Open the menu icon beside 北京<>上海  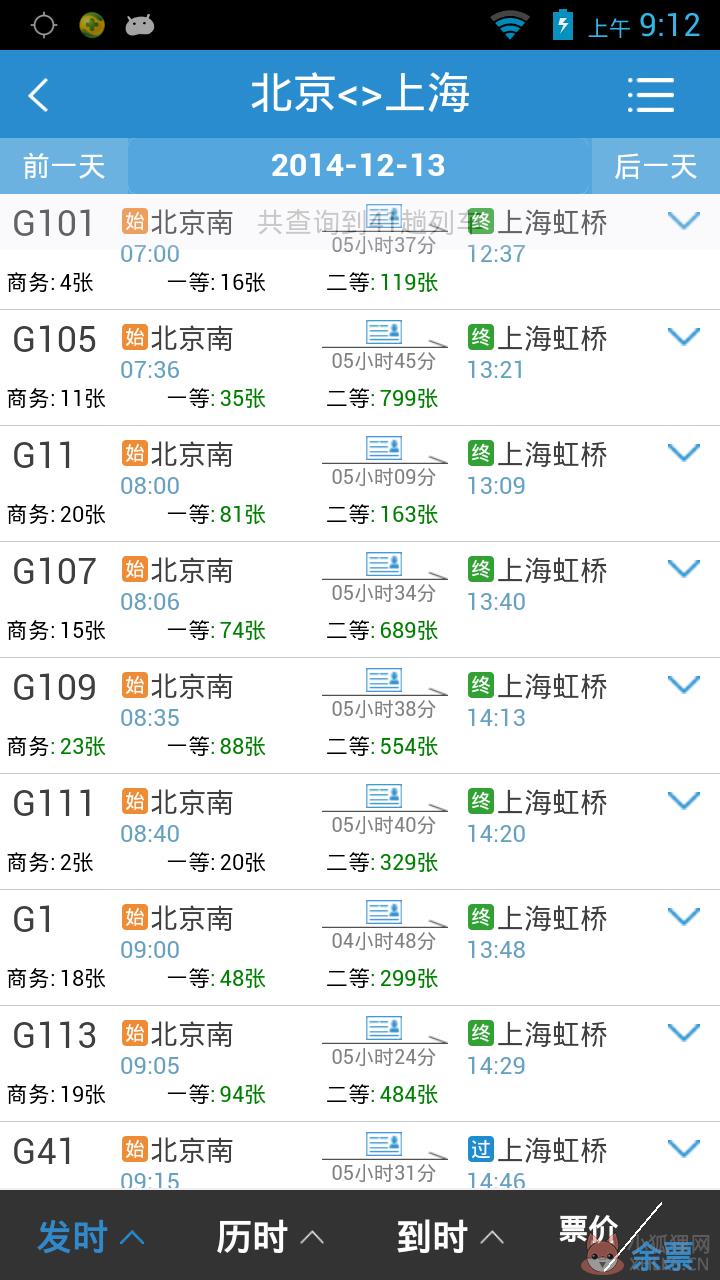(651, 95)
